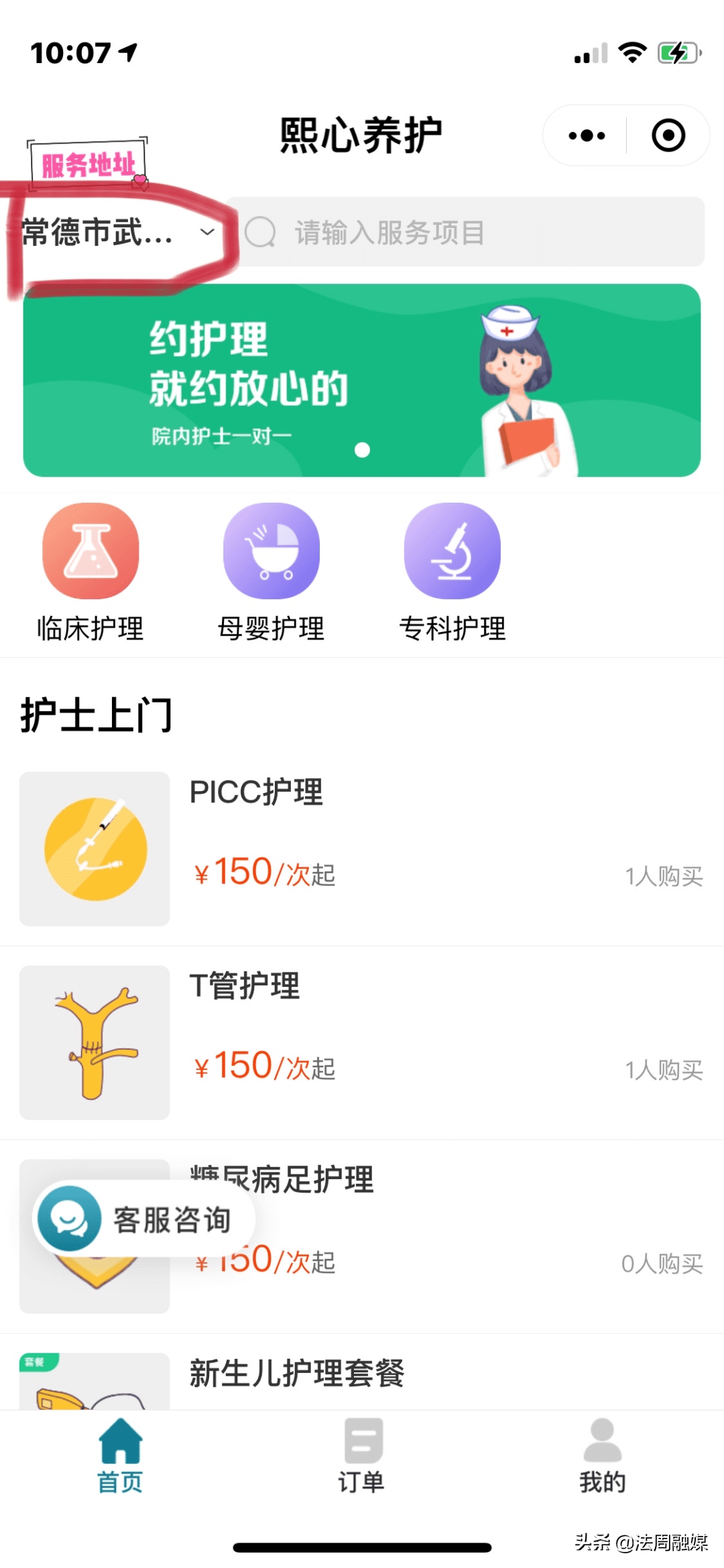The height and width of the screenshot is (1568, 724).
Task: Tap the banner carousel indicator dot
Action: (362, 450)
